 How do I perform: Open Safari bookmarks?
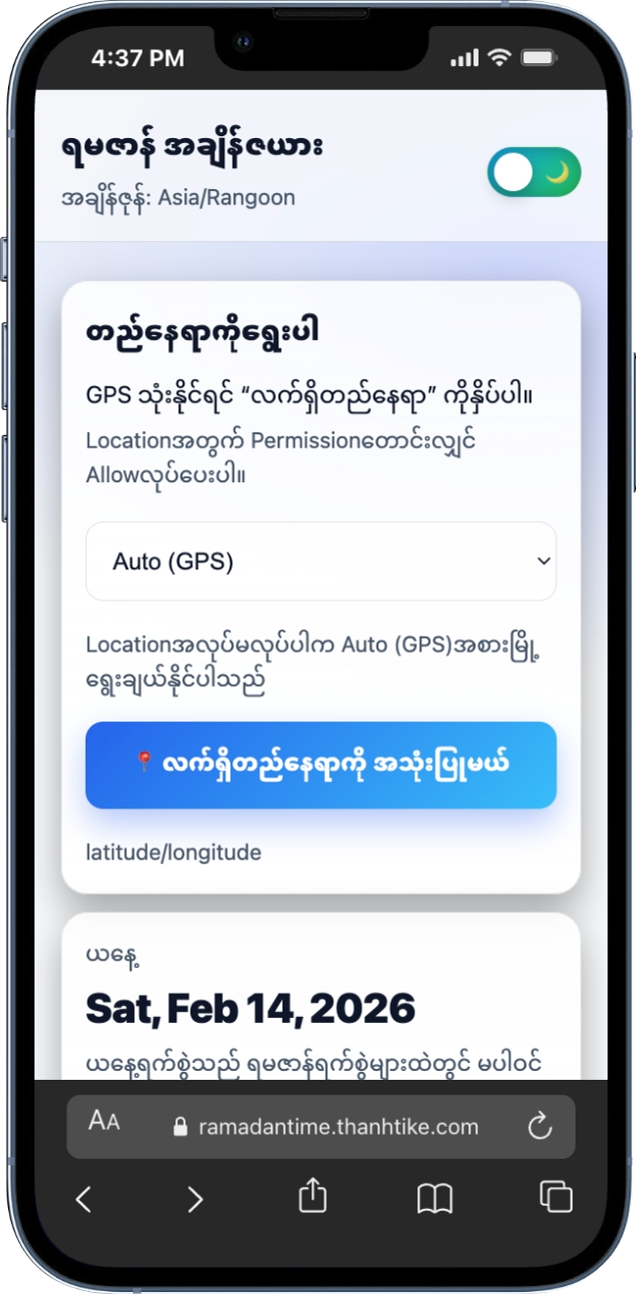[x=434, y=1198]
